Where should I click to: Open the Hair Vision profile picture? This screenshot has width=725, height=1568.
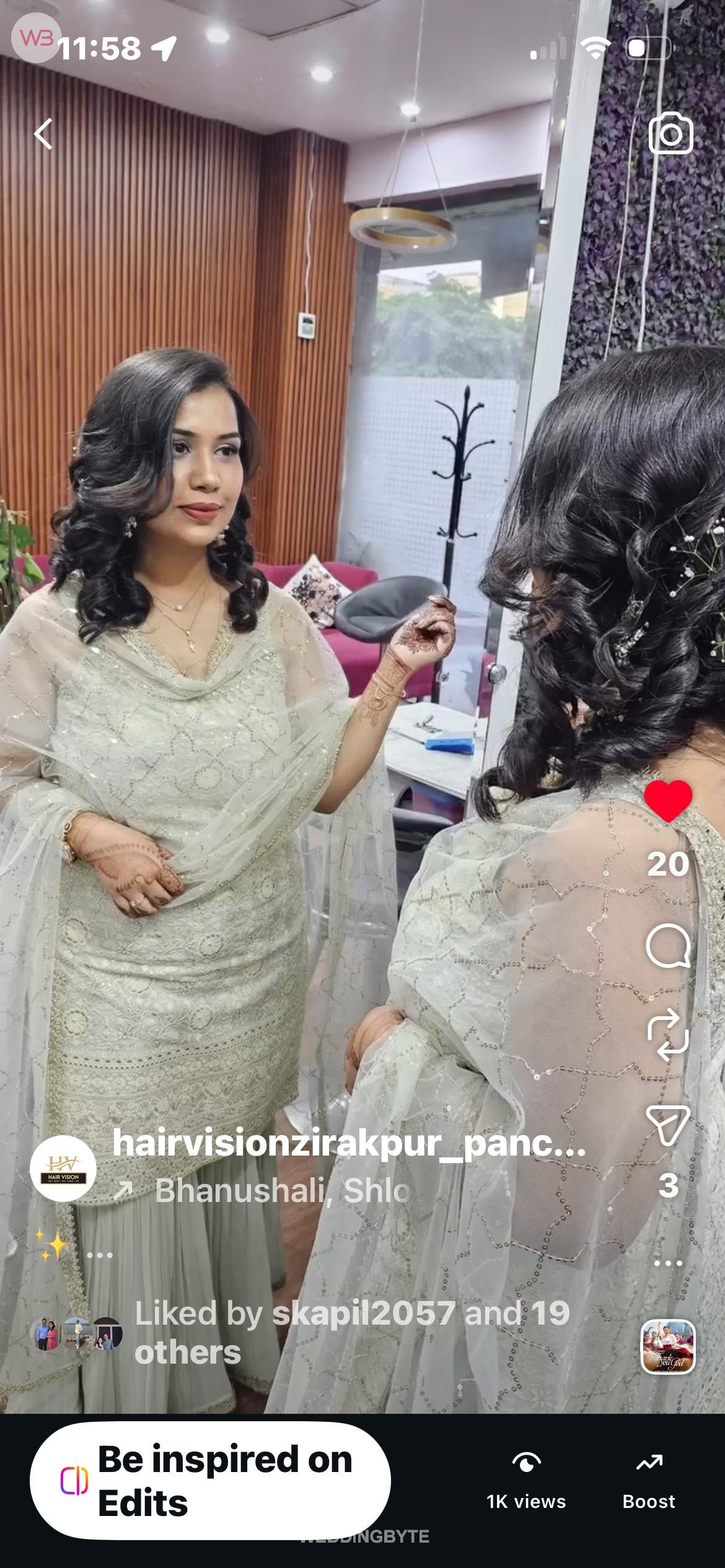pos(63,1169)
